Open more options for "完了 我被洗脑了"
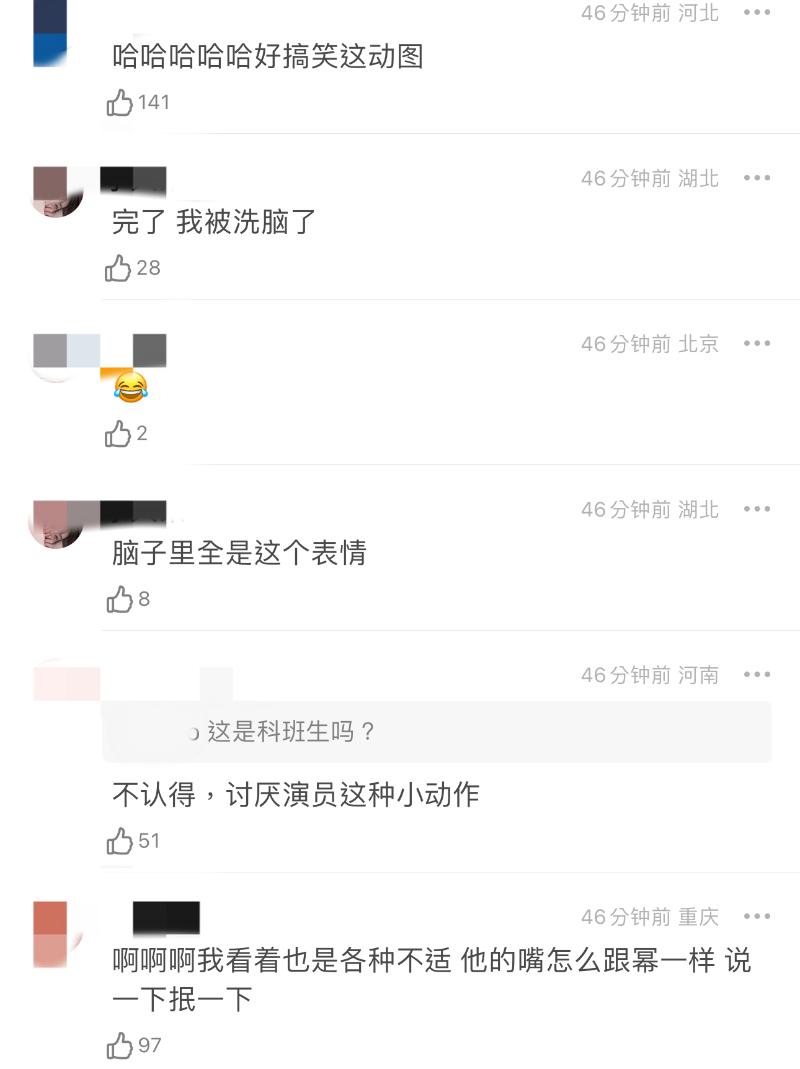Image resolution: width=800 pixels, height=1069 pixels. pos(757,178)
